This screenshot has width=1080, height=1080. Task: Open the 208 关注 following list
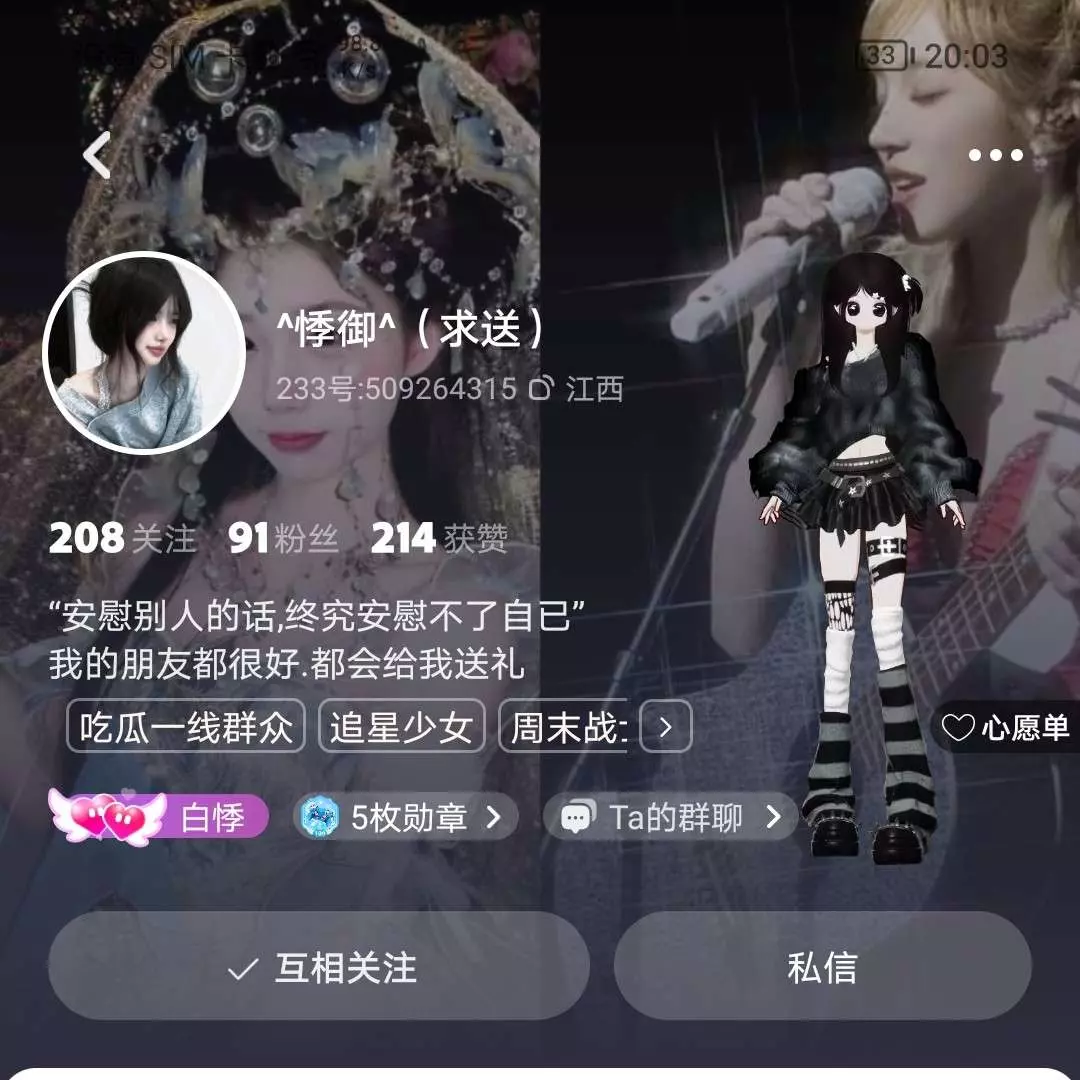123,539
